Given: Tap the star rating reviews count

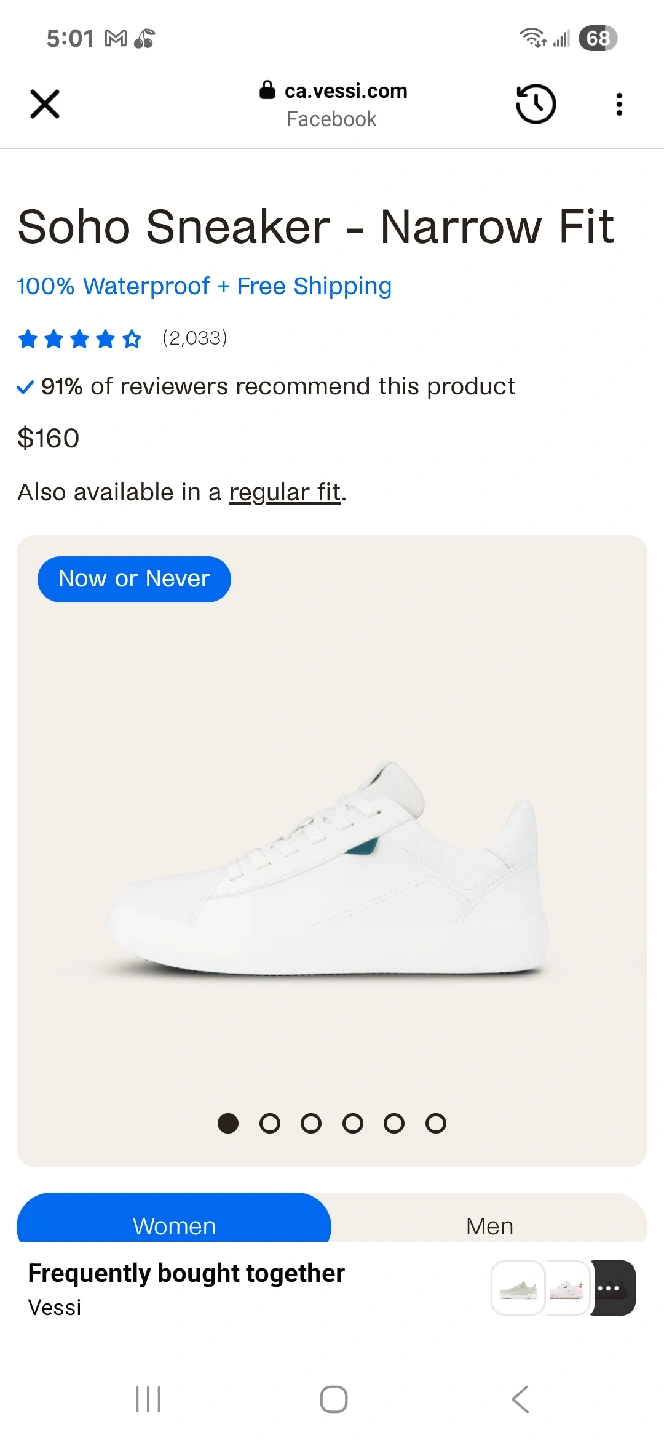Looking at the screenshot, I should (x=195, y=338).
